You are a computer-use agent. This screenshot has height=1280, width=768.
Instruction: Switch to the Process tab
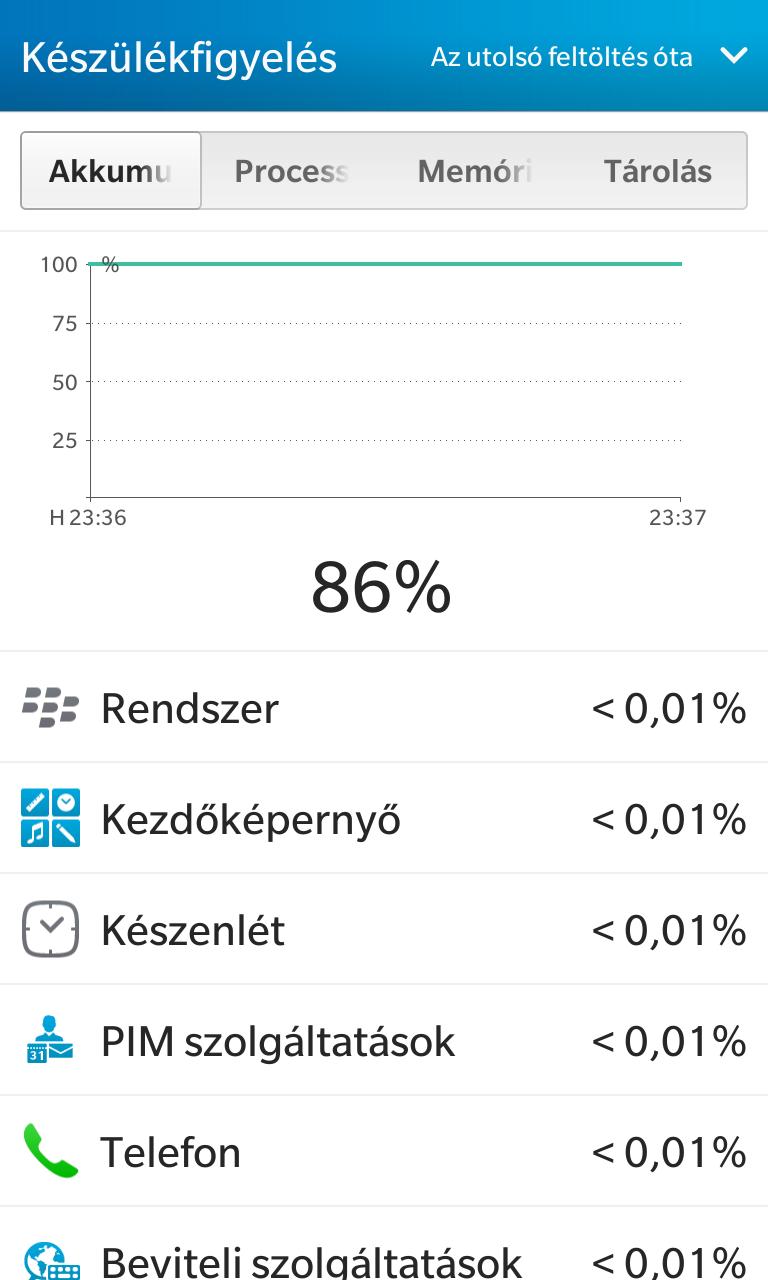(291, 171)
